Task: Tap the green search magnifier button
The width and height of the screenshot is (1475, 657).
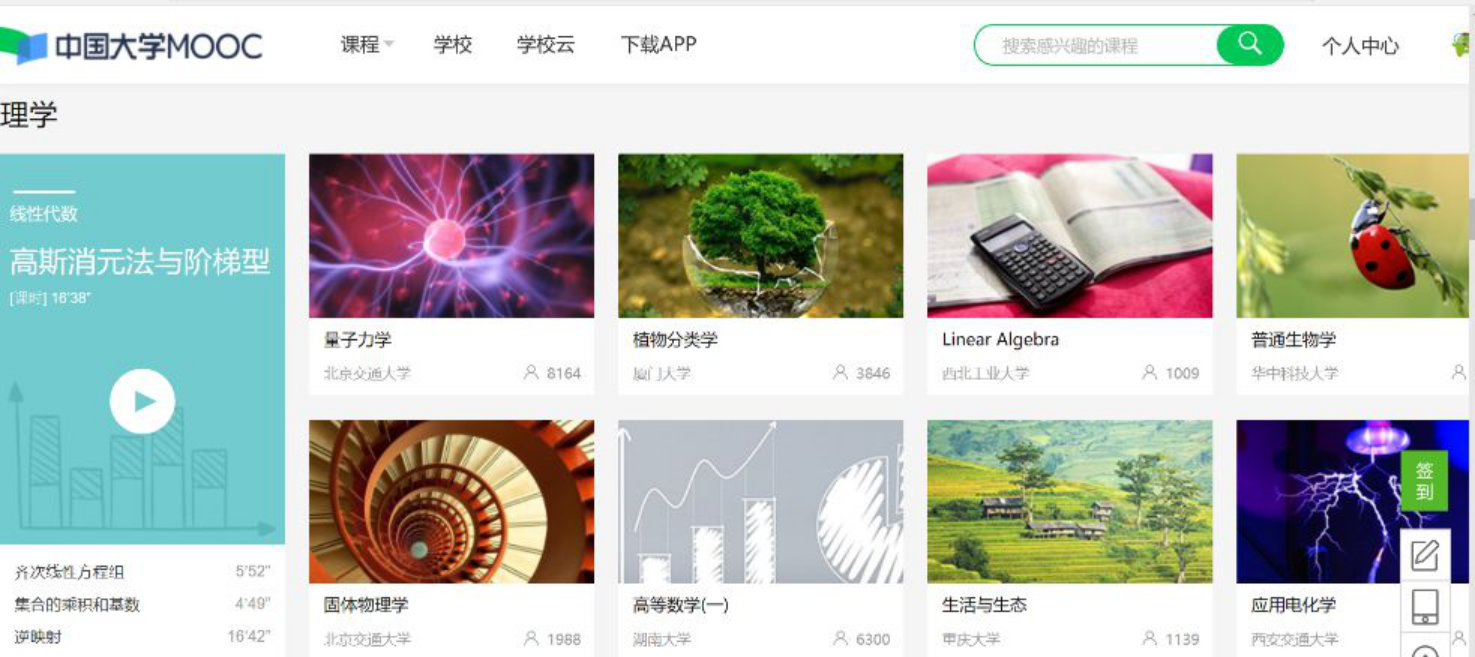Action: pyautogui.click(x=1249, y=44)
